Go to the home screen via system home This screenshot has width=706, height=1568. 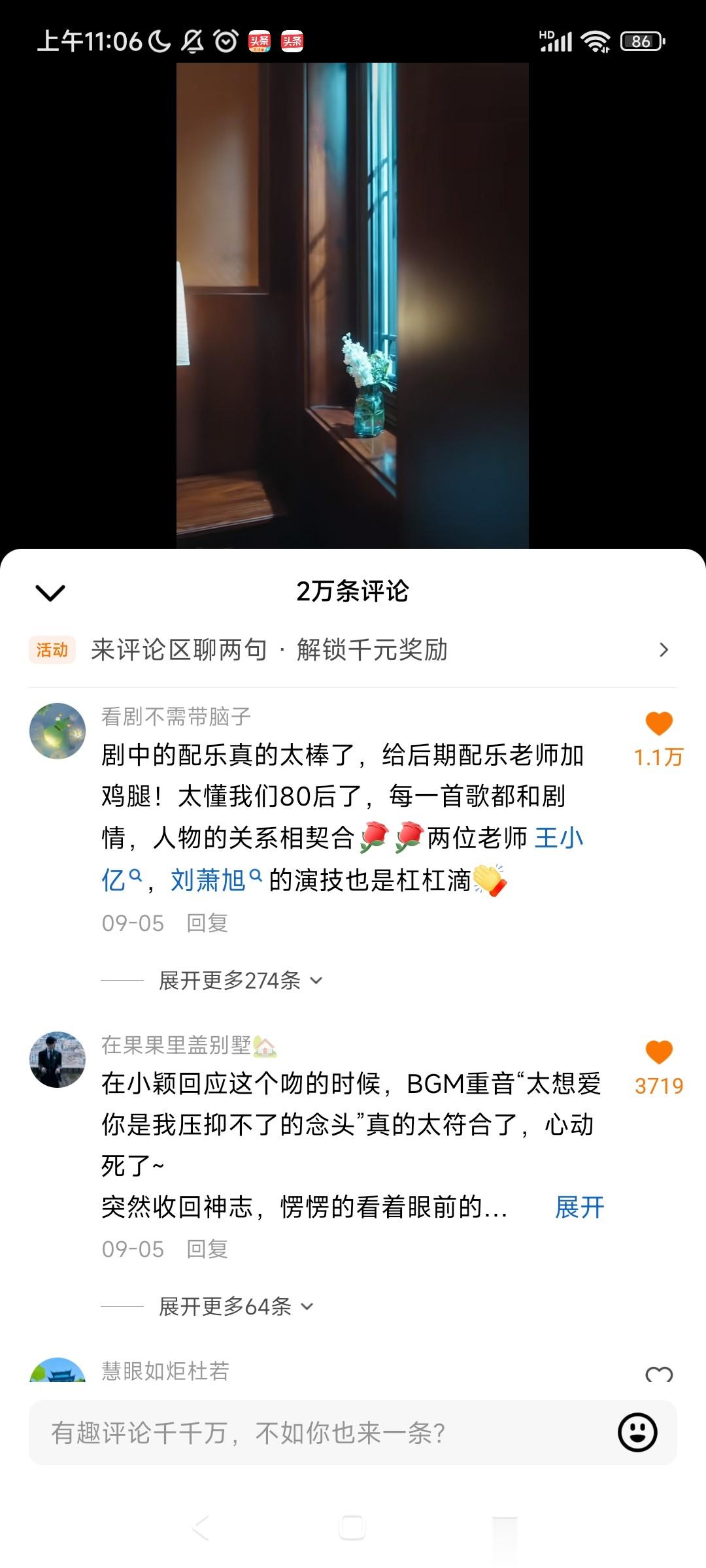coord(352,1528)
